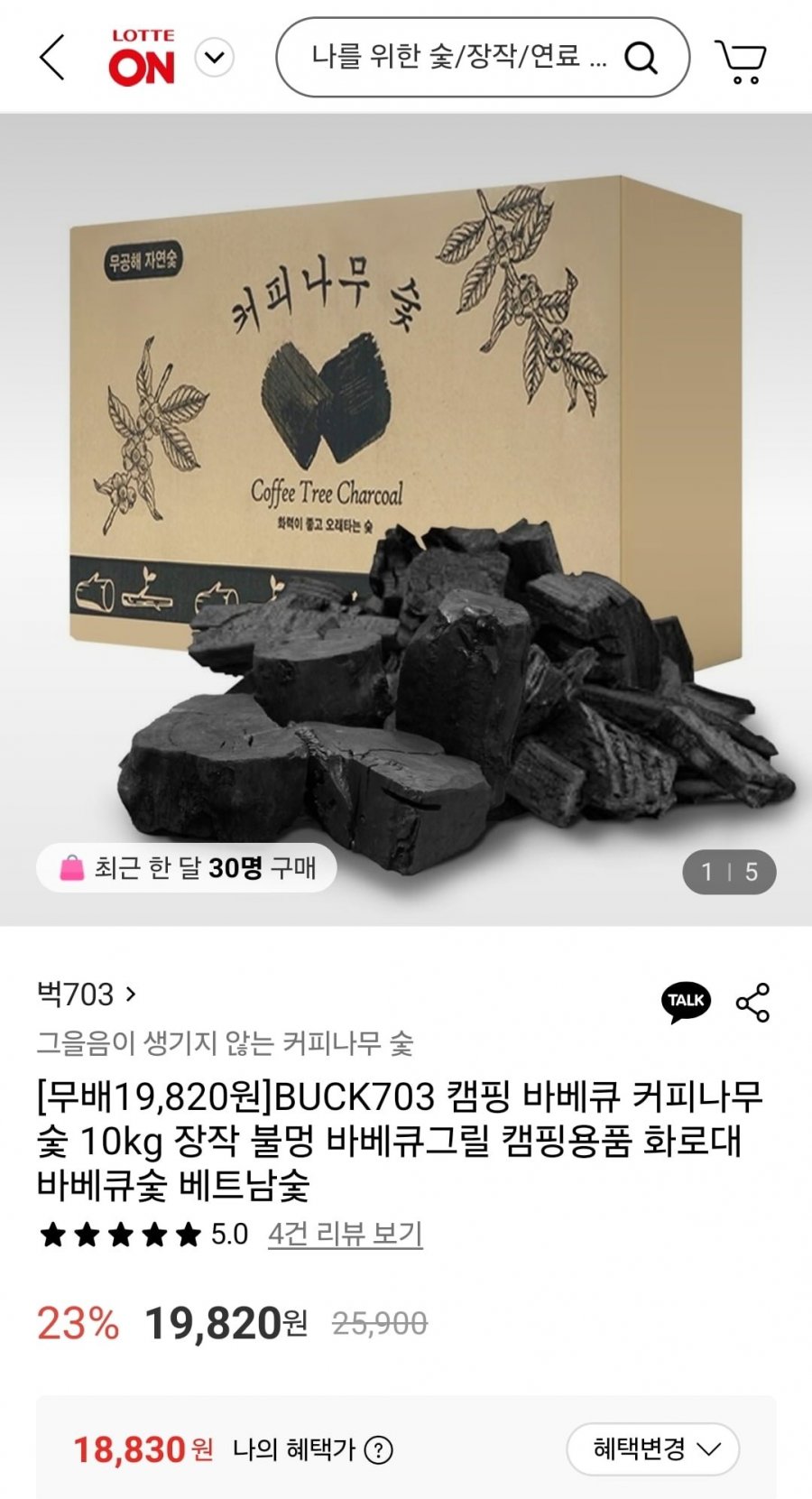Open the dropdown next to Lotte ON logo
The width and height of the screenshot is (812, 1499).
pos(215,59)
